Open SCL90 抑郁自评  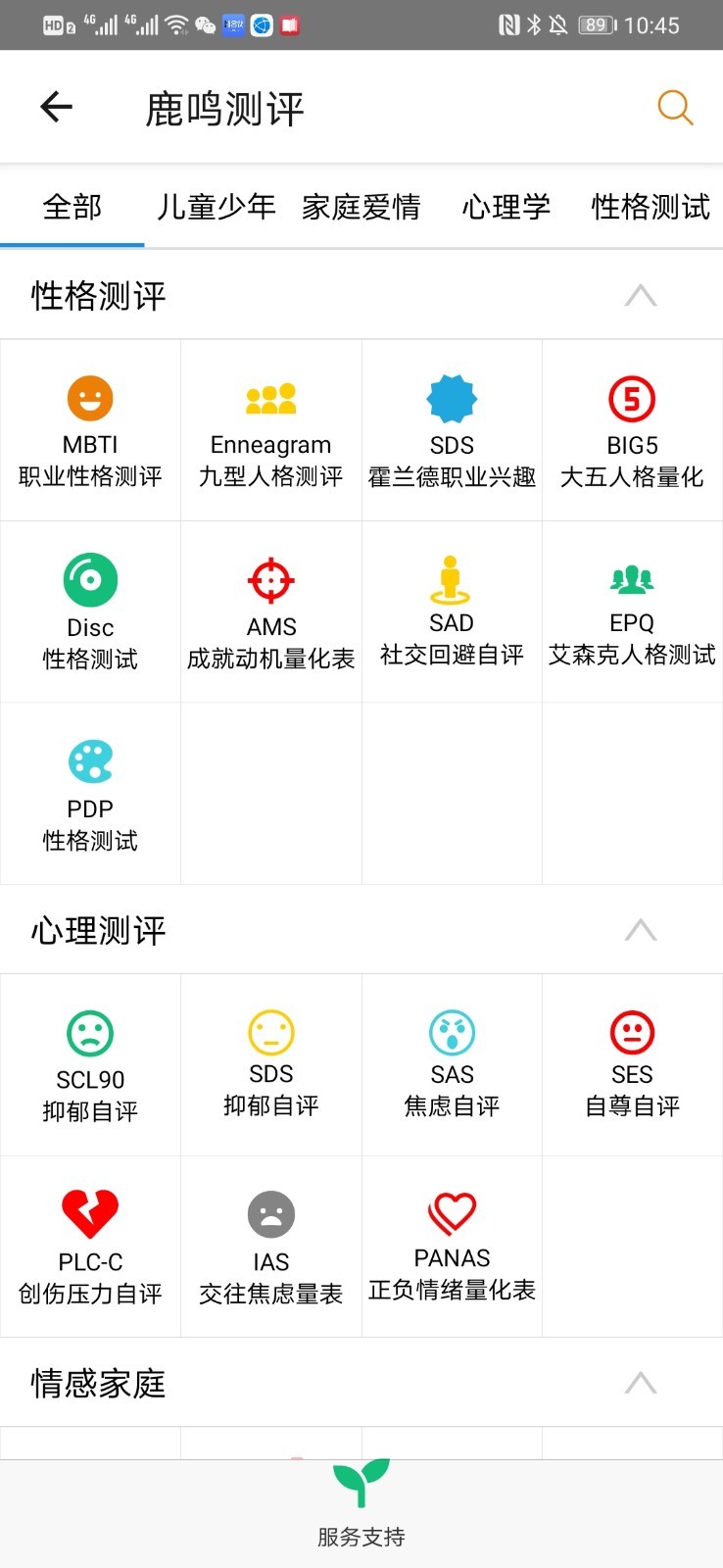pyautogui.click(x=90, y=1065)
